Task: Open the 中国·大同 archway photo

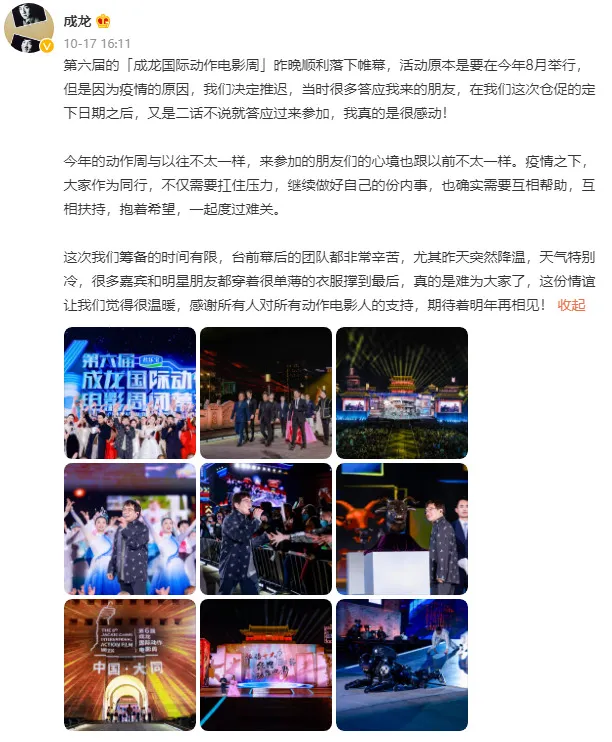Action: tap(130, 663)
